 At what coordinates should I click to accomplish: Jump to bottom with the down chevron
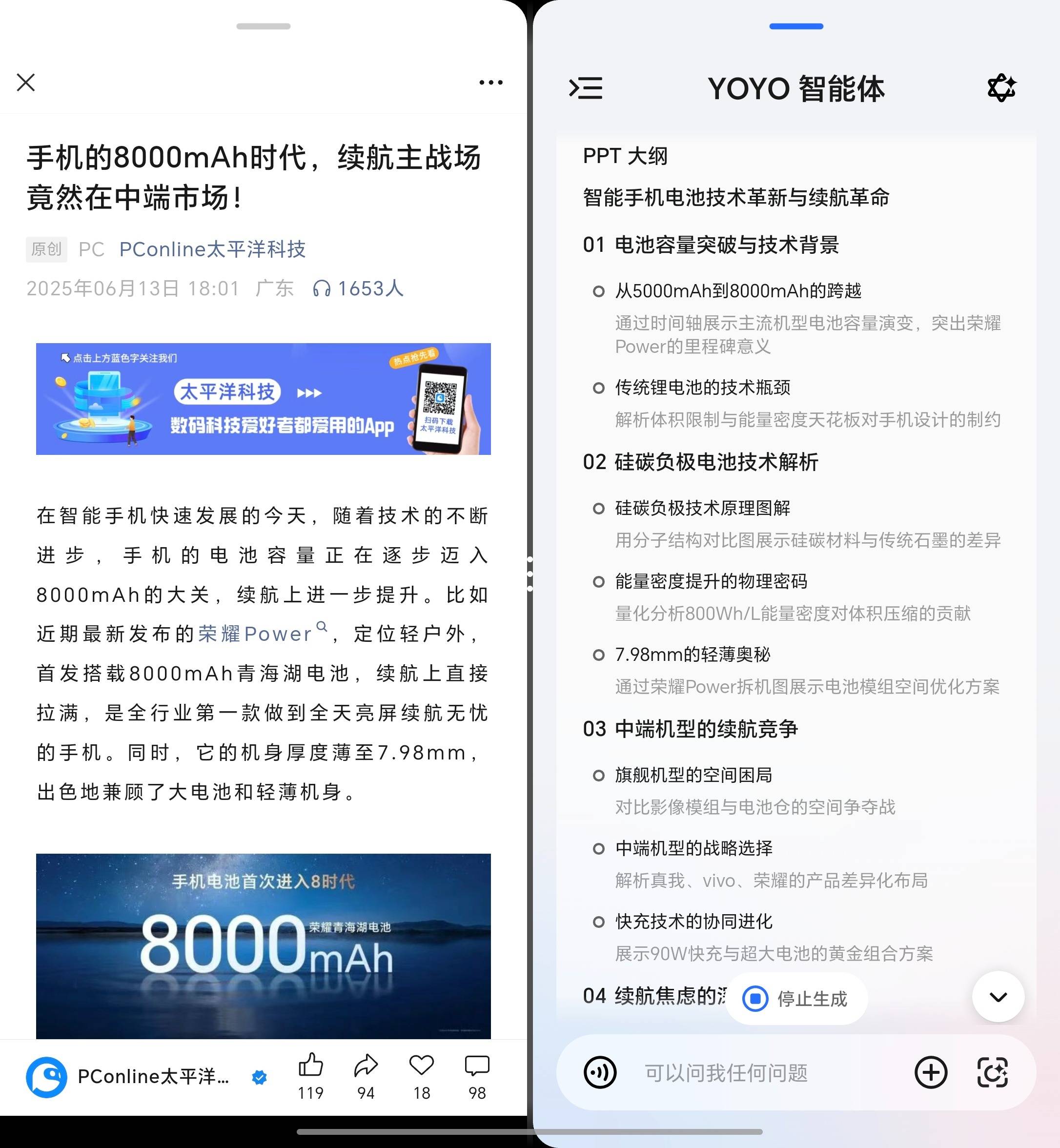pyautogui.click(x=998, y=997)
